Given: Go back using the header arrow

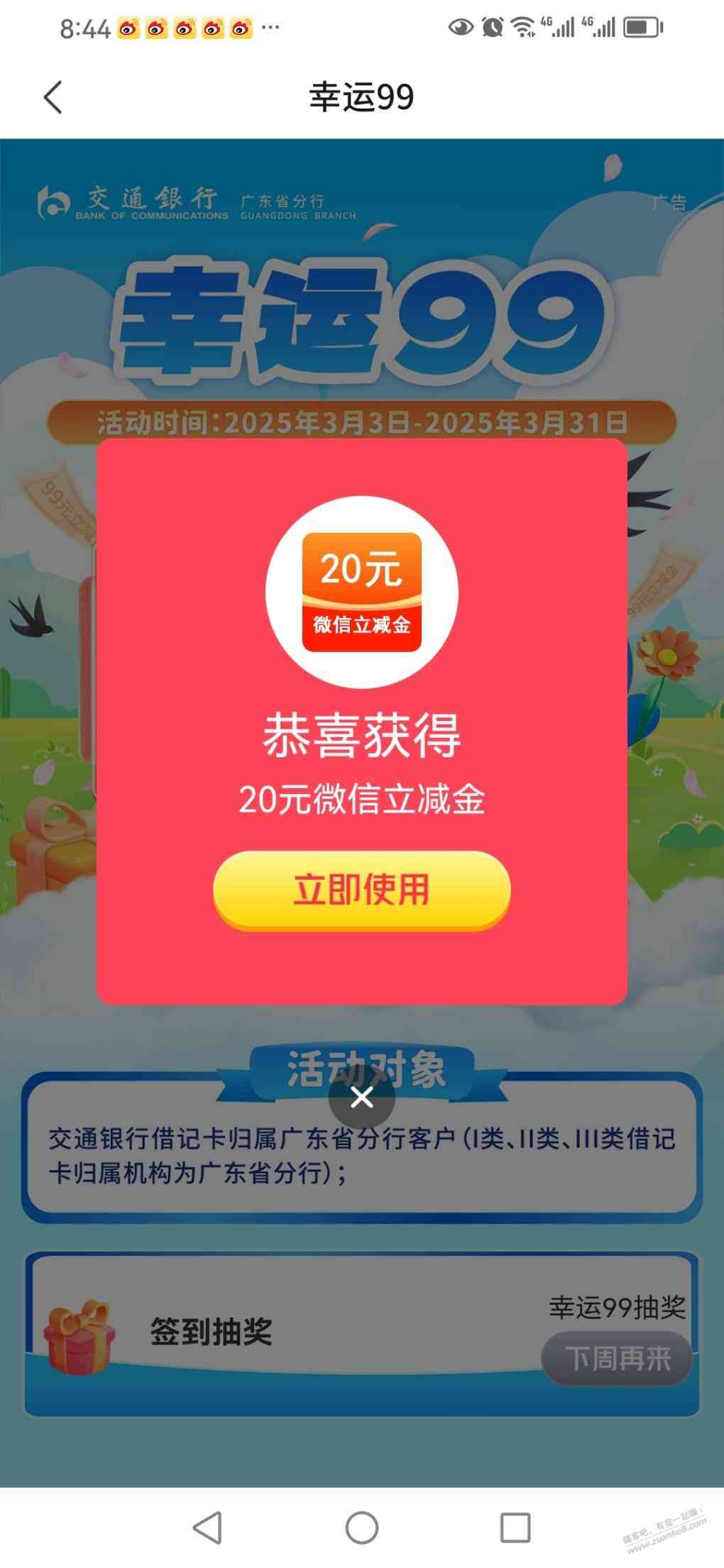Looking at the screenshot, I should [53, 97].
